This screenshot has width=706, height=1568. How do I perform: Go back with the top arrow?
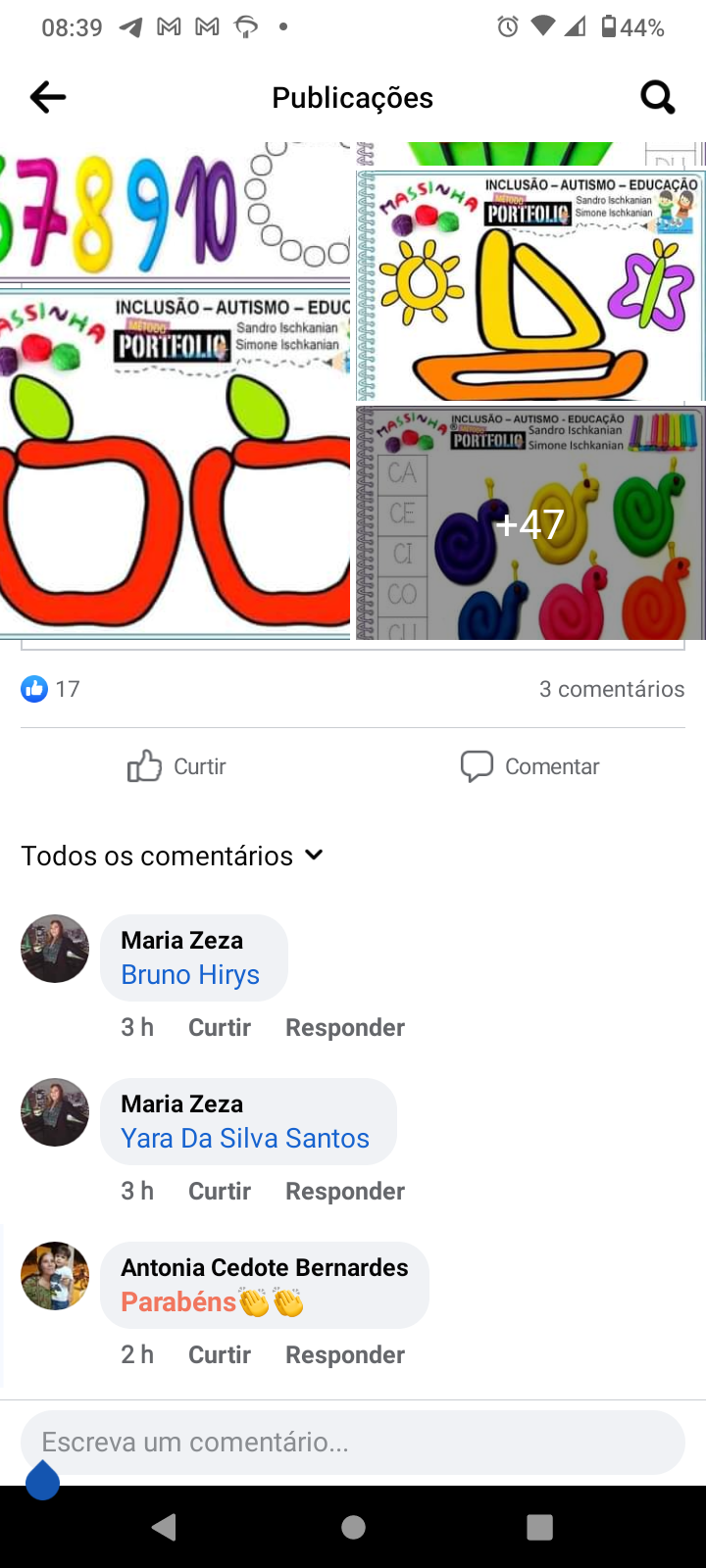click(x=47, y=97)
